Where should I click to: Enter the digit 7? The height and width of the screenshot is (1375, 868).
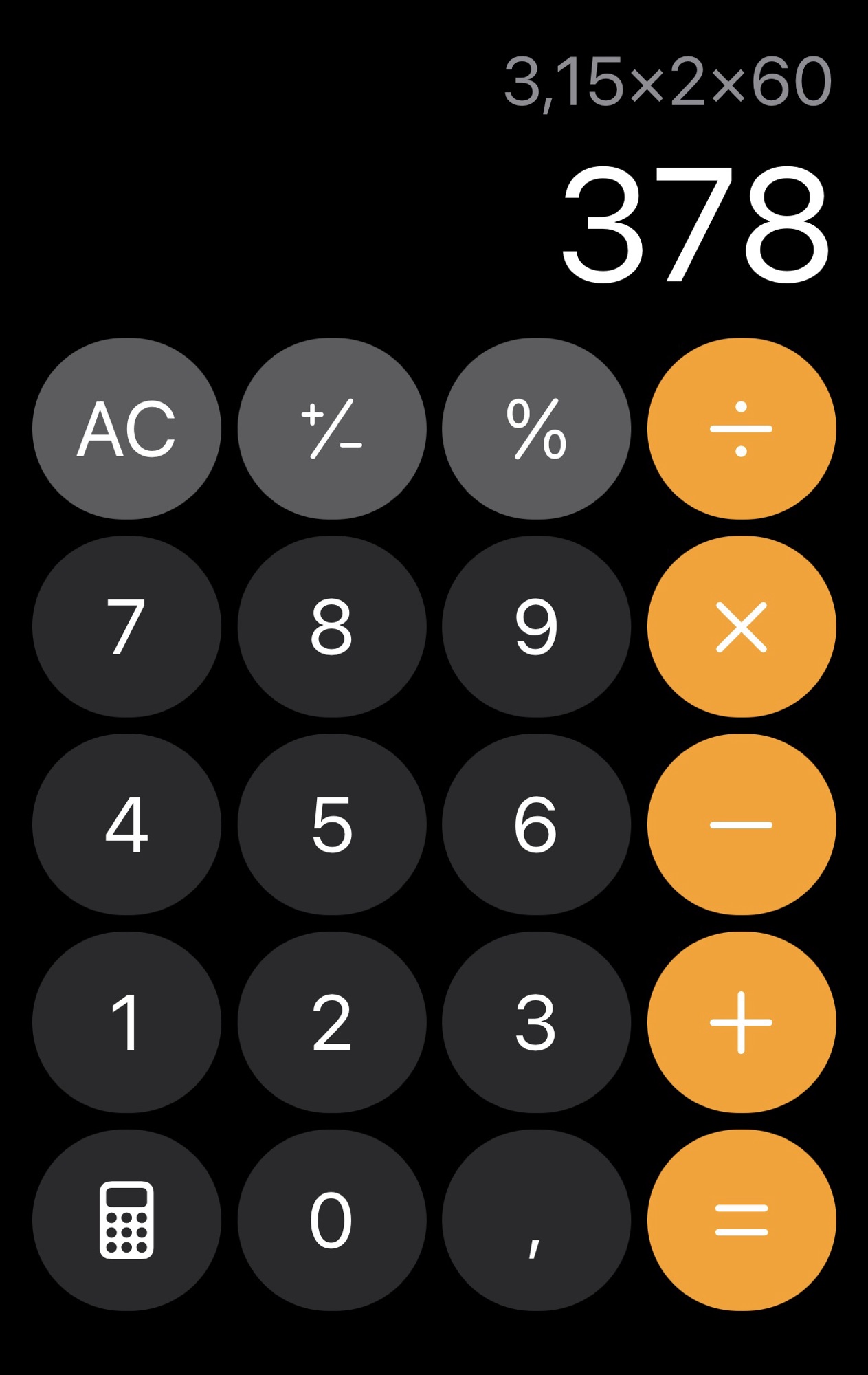(126, 626)
